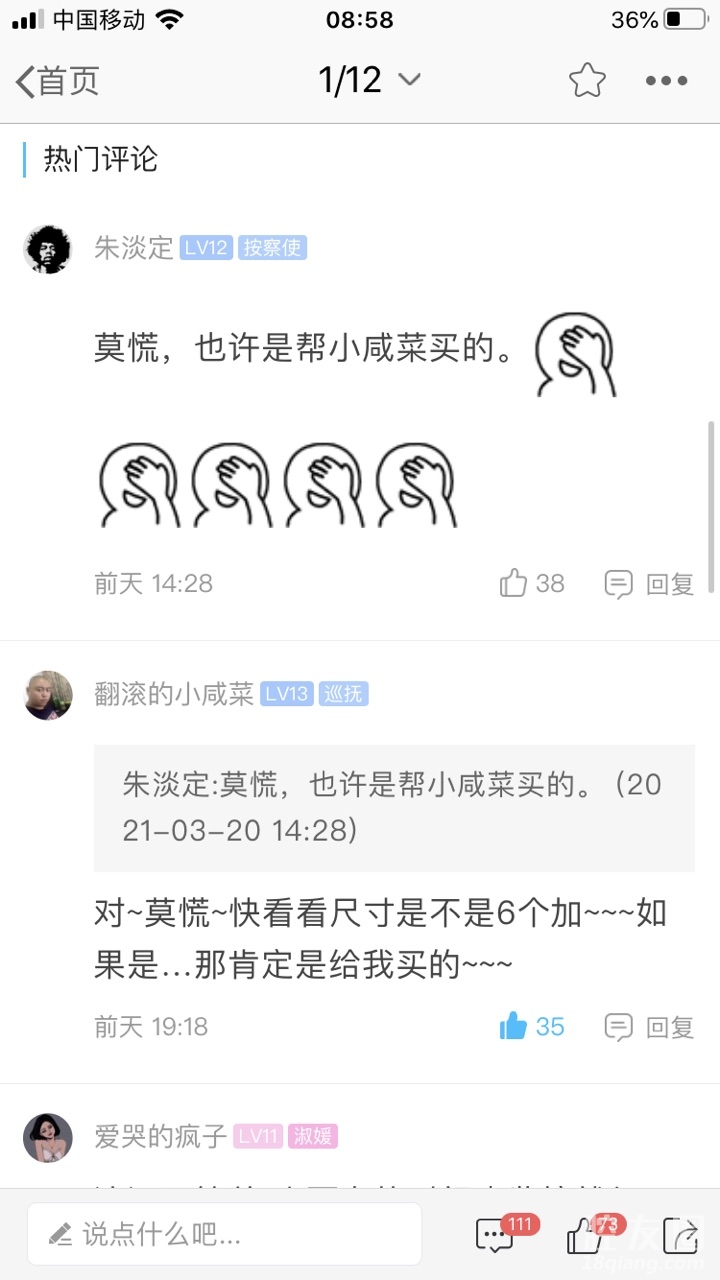Like the post via bottom thumbs-up icon
The width and height of the screenshot is (720, 1280).
point(585,1237)
